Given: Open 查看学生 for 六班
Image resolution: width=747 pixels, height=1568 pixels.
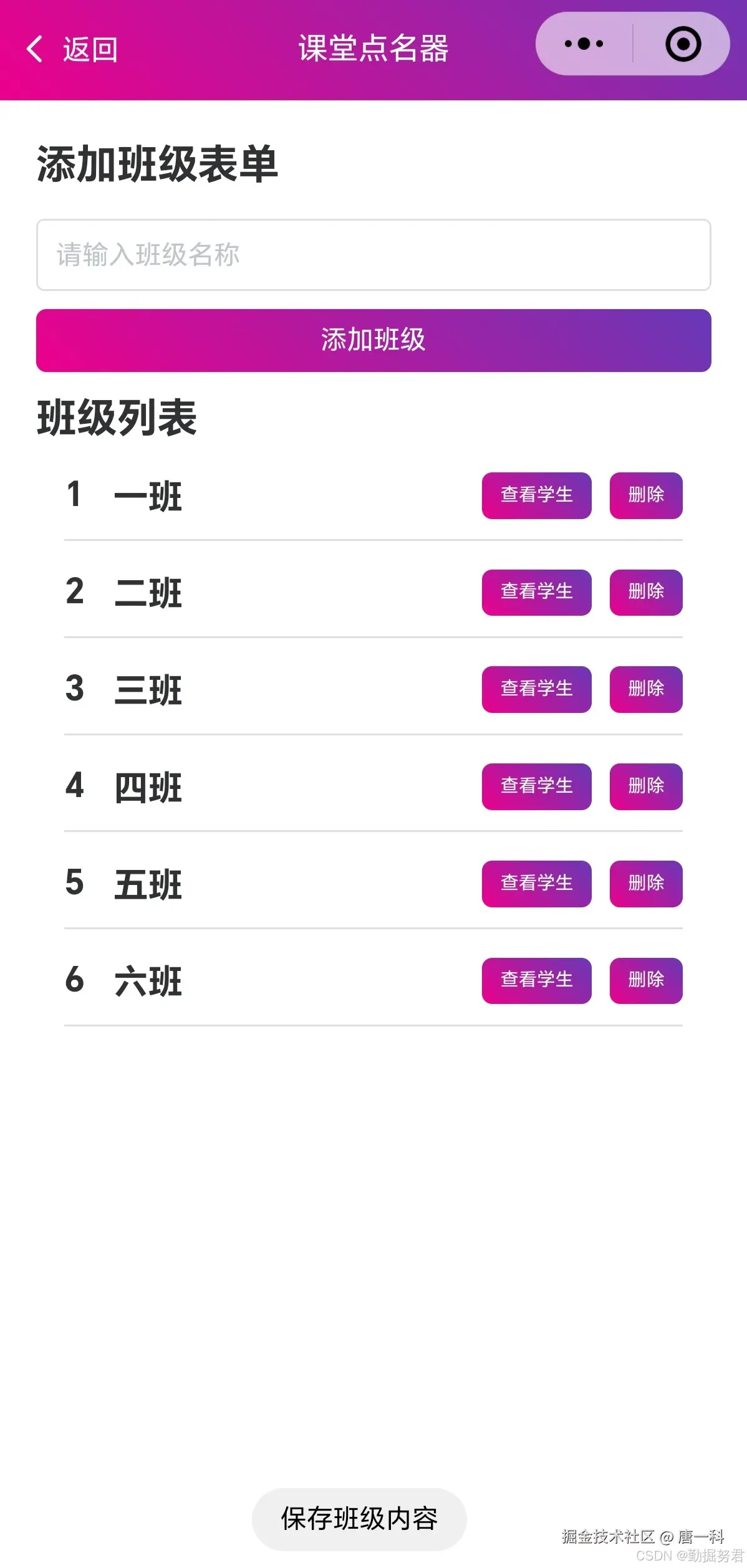Looking at the screenshot, I should [536, 980].
